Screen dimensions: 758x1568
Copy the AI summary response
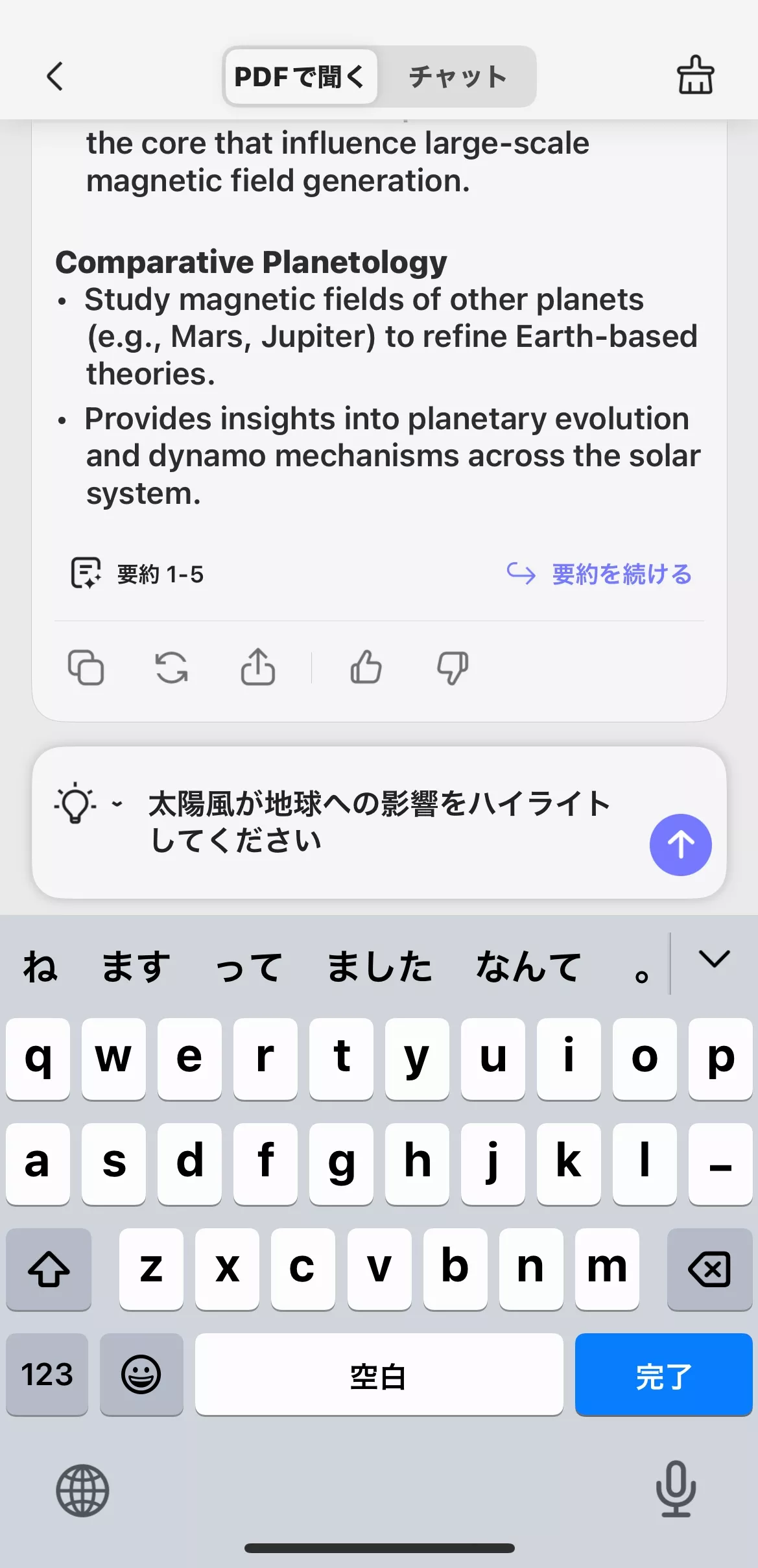(86, 668)
